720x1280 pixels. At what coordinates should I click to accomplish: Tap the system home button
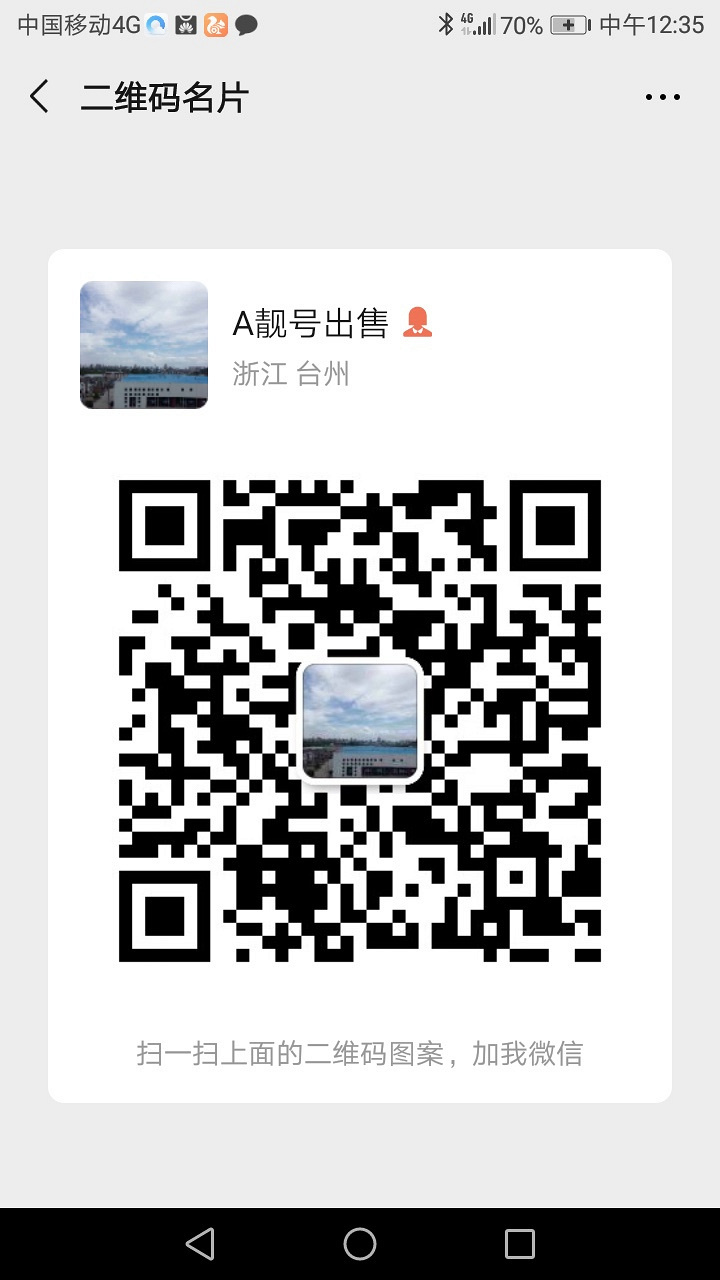coord(360,1243)
